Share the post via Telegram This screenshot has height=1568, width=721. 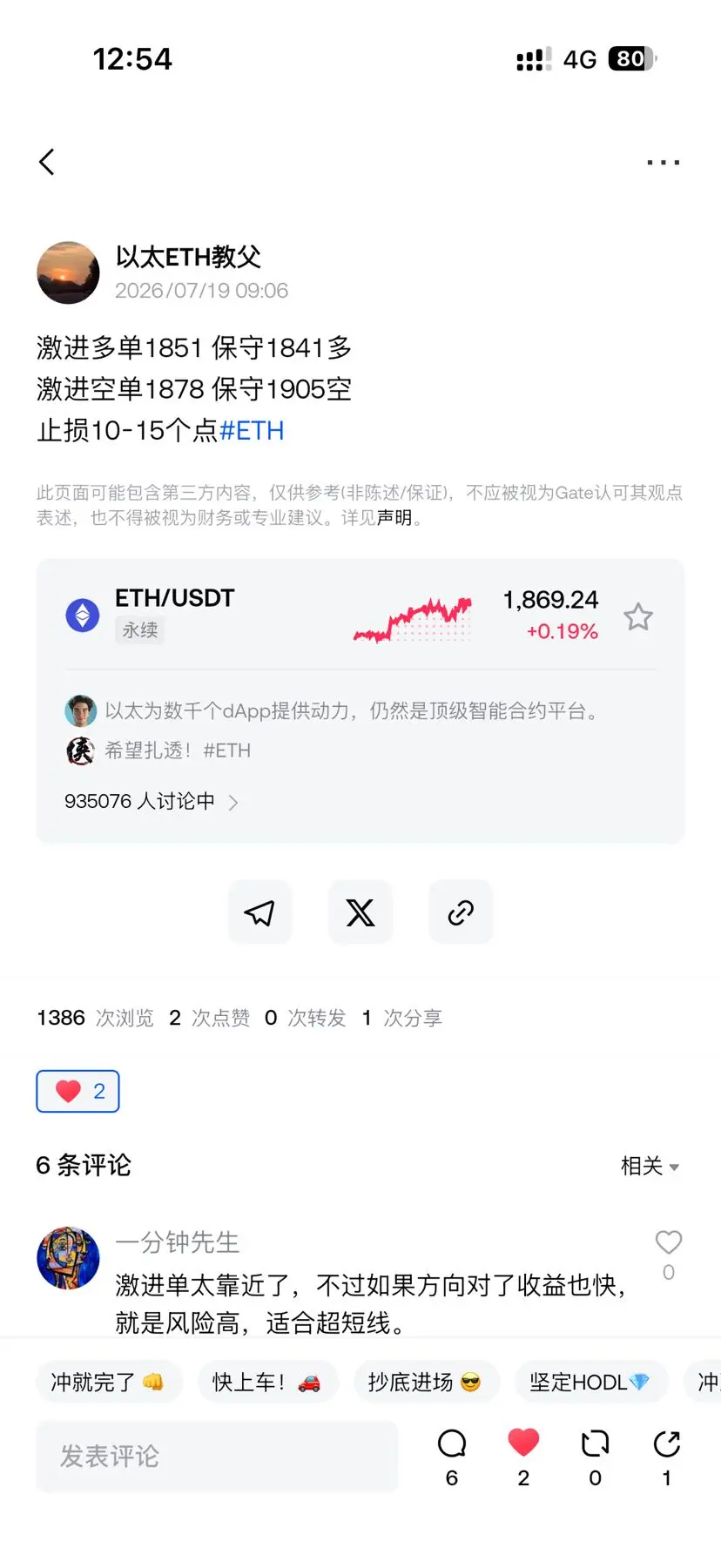[259, 912]
